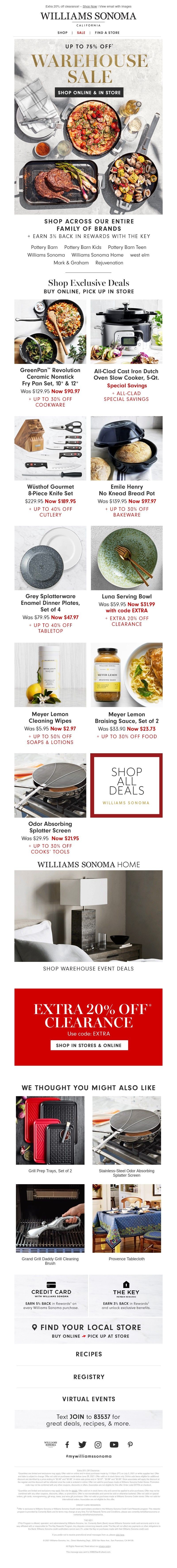View GreenPan Revolution Fry Pan Set deal

click(50, 332)
